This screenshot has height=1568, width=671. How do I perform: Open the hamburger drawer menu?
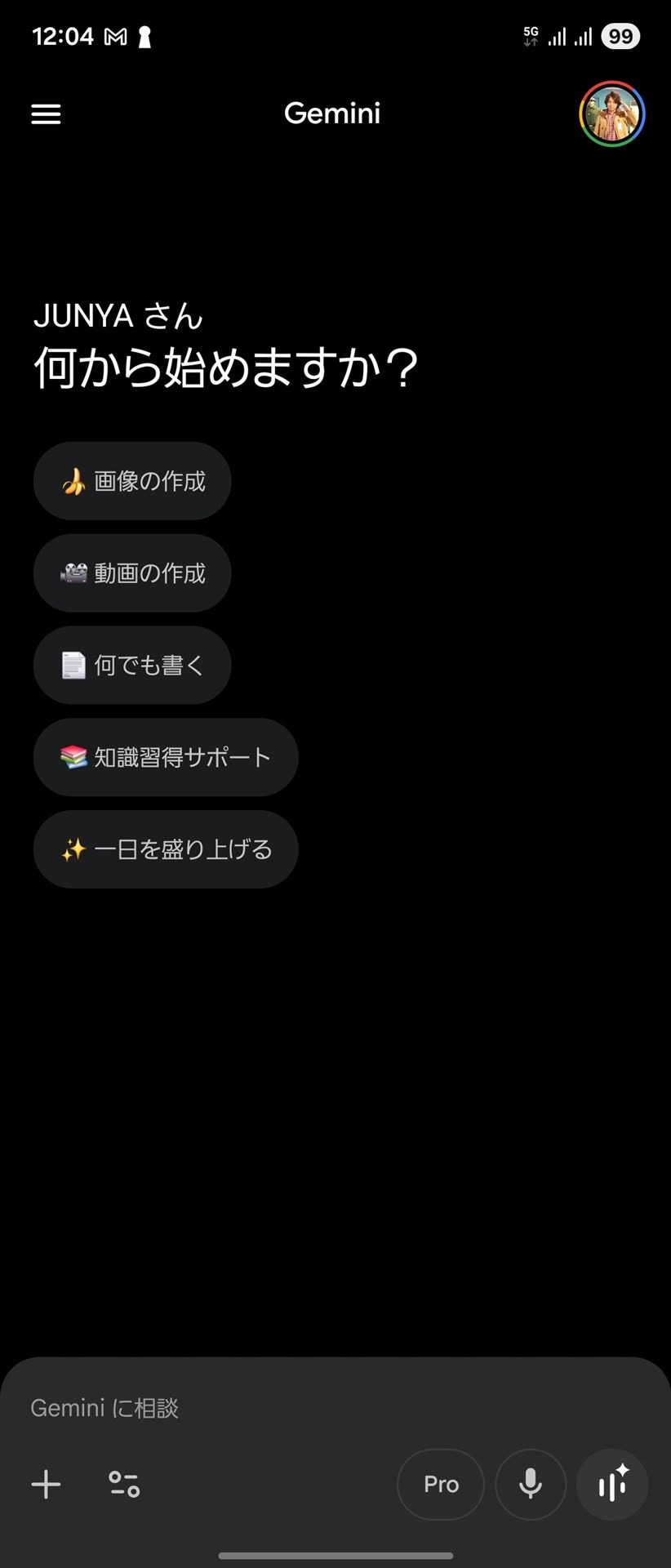(x=46, y=114)
